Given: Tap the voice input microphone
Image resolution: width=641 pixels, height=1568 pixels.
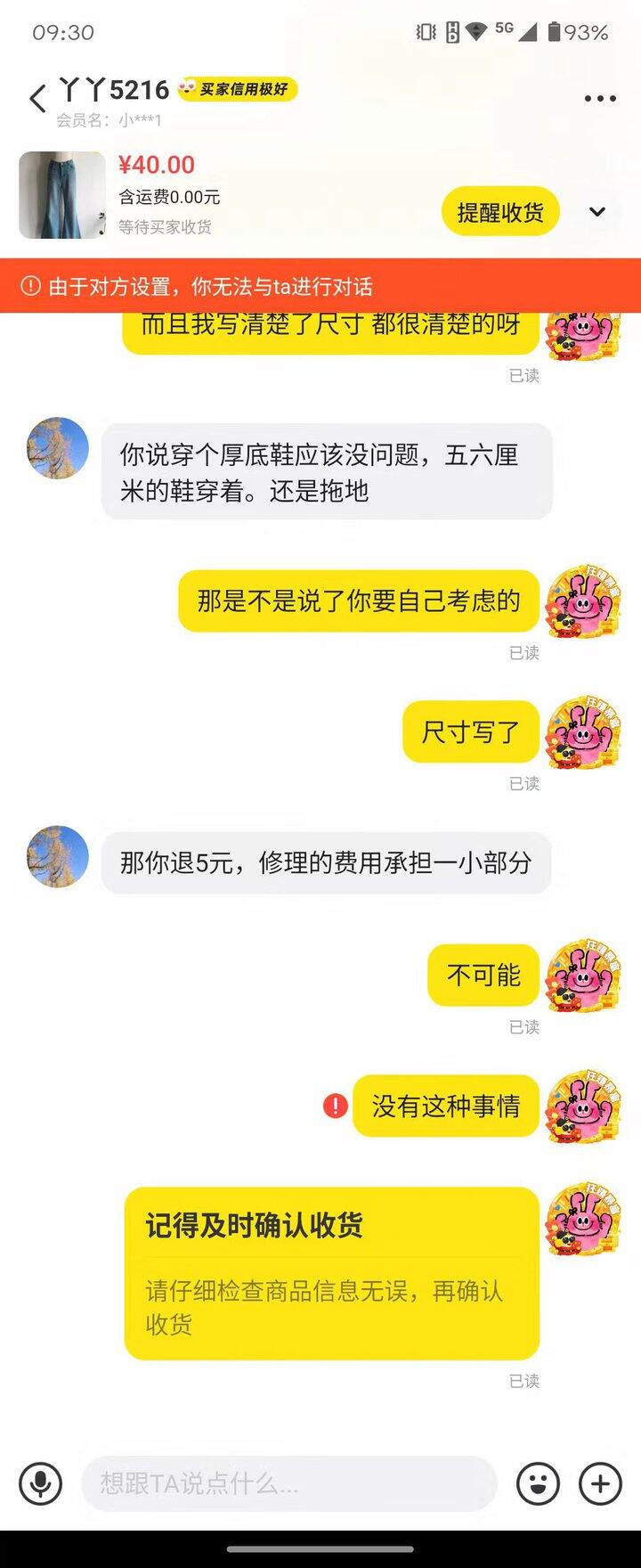Looking at the screenshot, I should tap(41, 1483).
